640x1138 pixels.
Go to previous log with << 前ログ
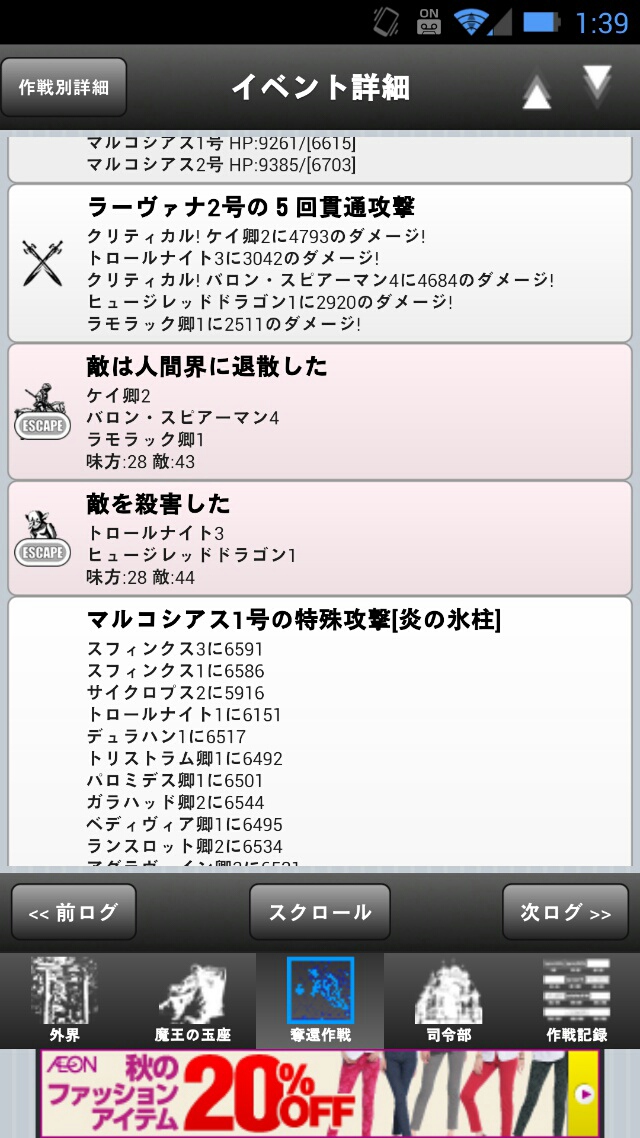coord(73,912)
